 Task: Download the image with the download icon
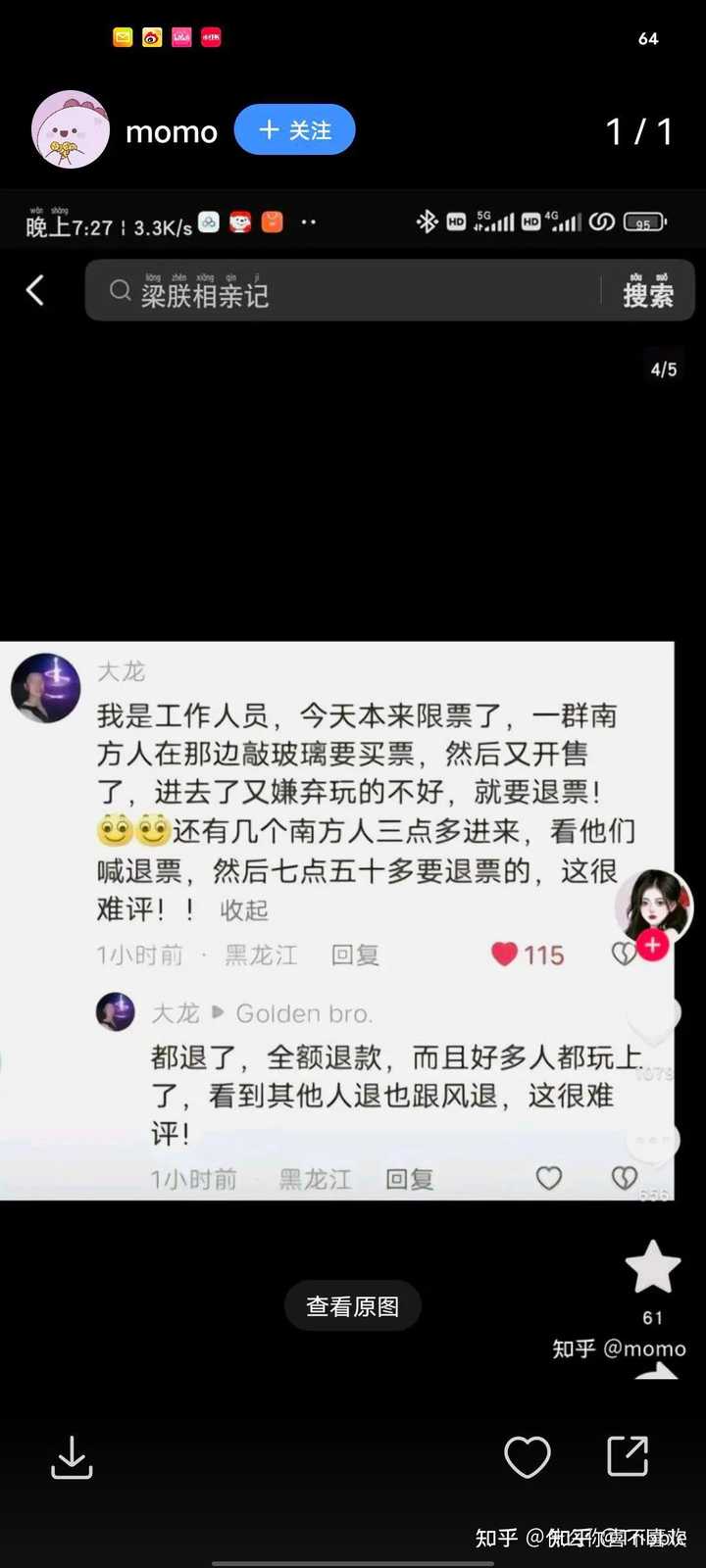[72, 1457]
